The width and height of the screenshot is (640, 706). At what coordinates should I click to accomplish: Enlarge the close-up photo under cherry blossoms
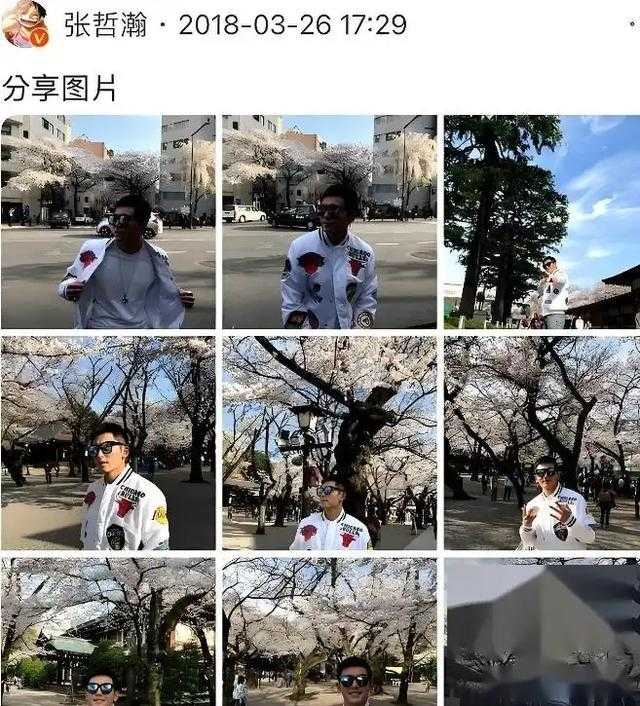[x=108, y=443]
